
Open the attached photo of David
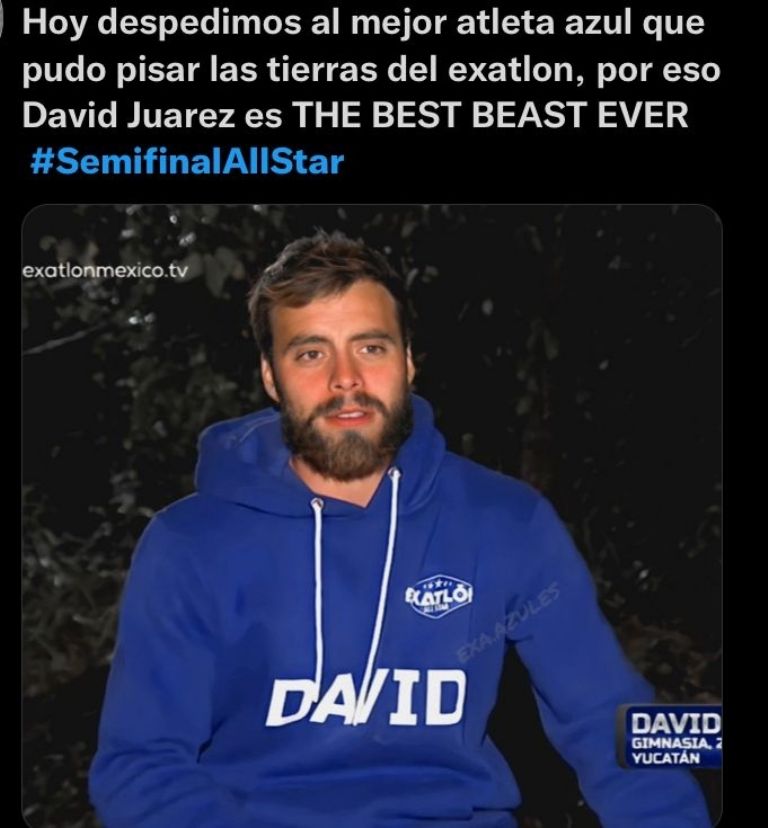(372, 515)
